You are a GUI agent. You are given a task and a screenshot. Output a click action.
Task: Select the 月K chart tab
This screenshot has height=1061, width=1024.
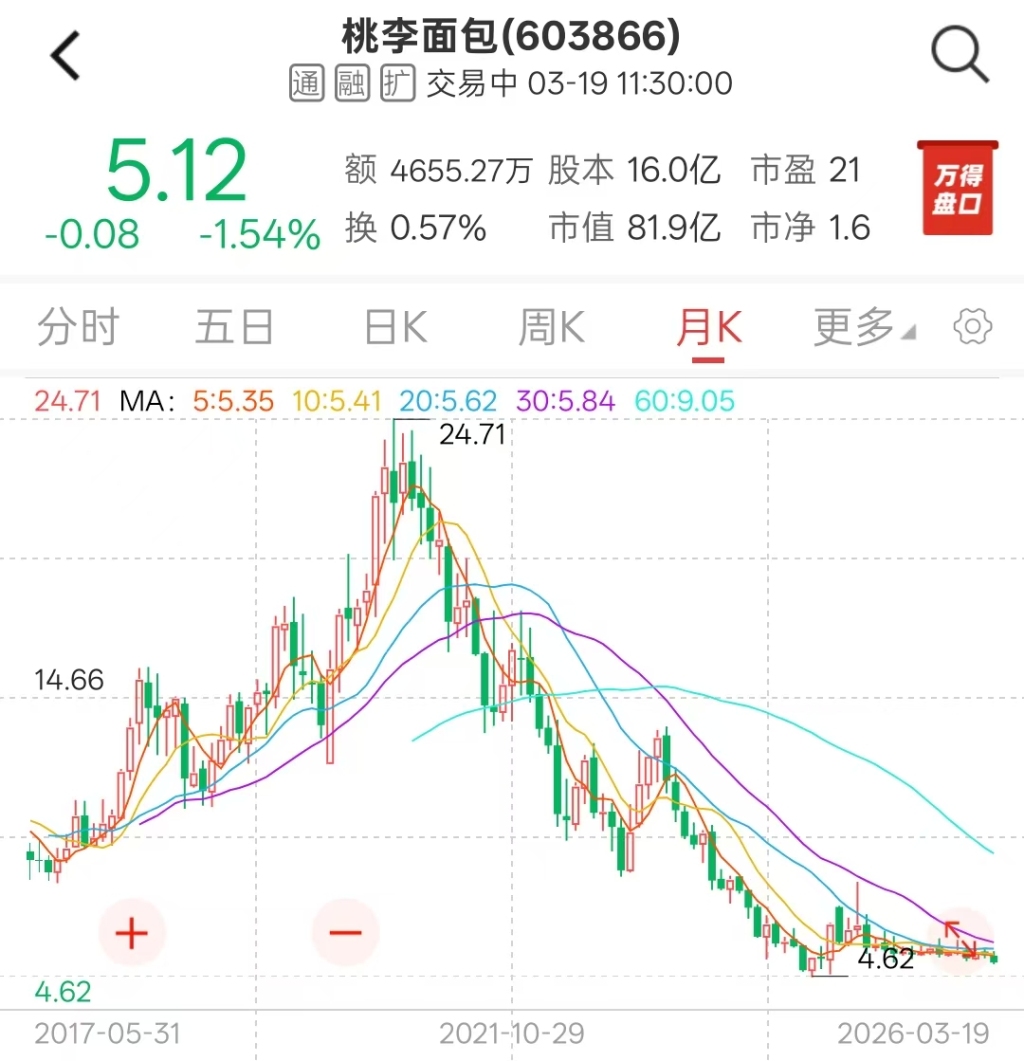tap(709, 327)
